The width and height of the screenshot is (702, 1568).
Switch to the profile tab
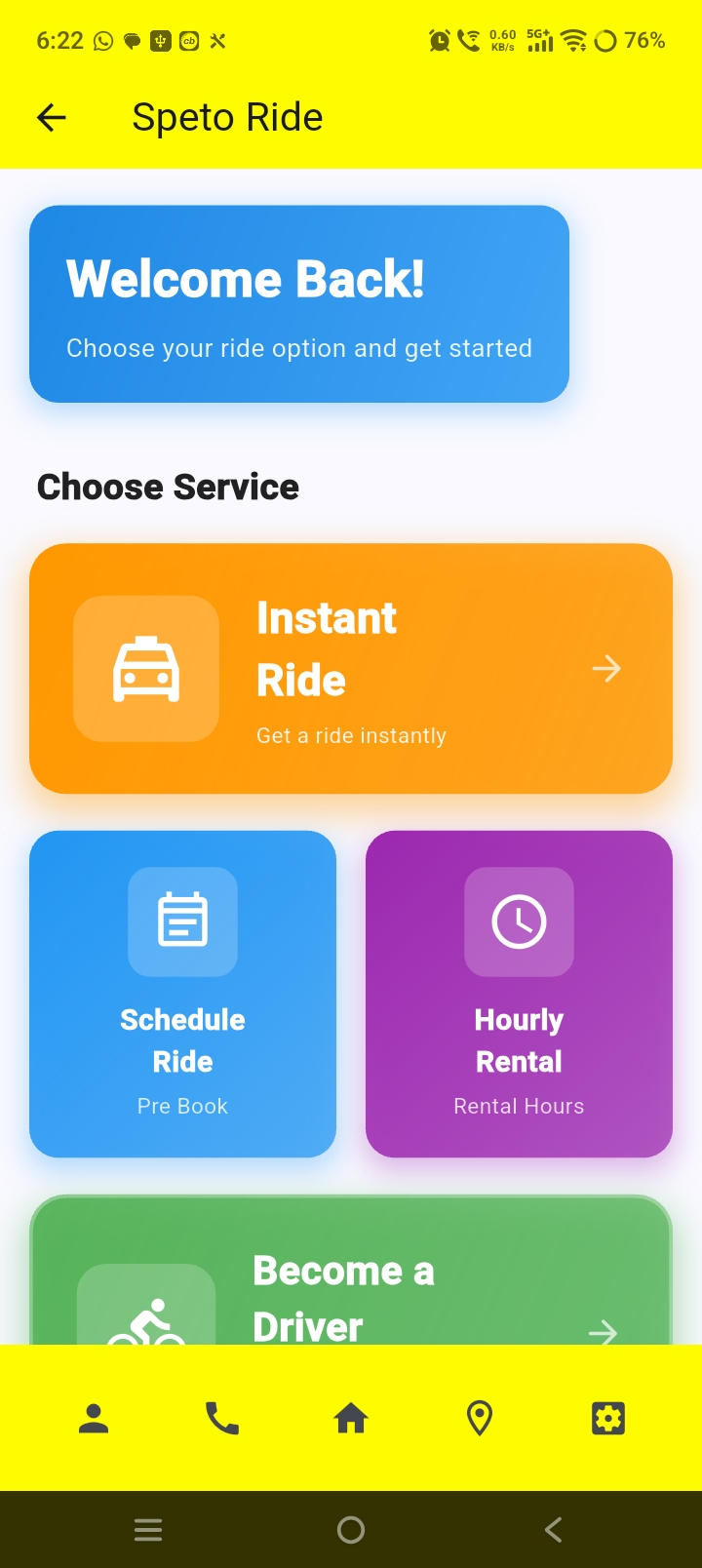[x=94, y=1418]
